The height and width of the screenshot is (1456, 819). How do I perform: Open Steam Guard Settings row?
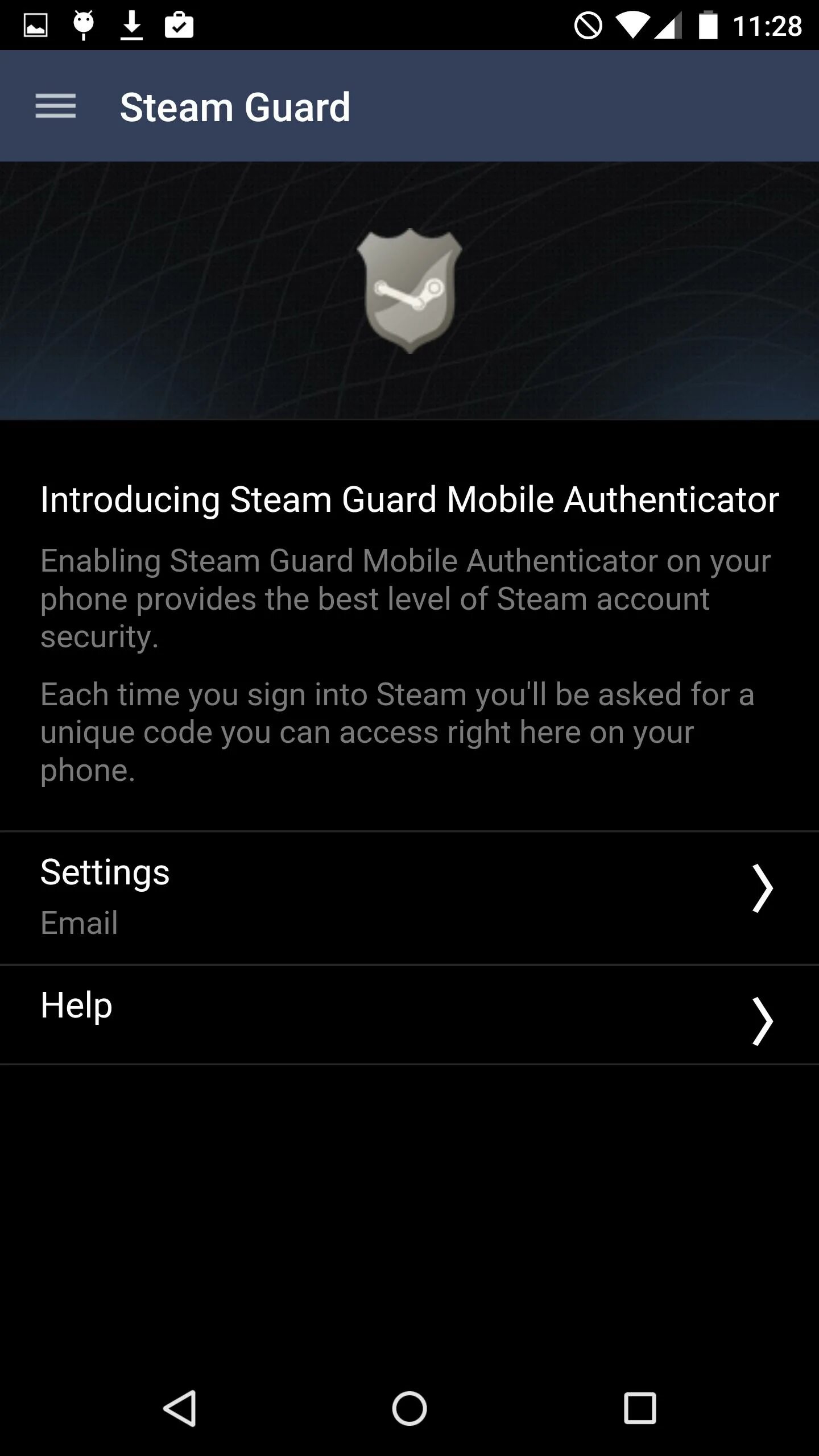coord(409,898)
